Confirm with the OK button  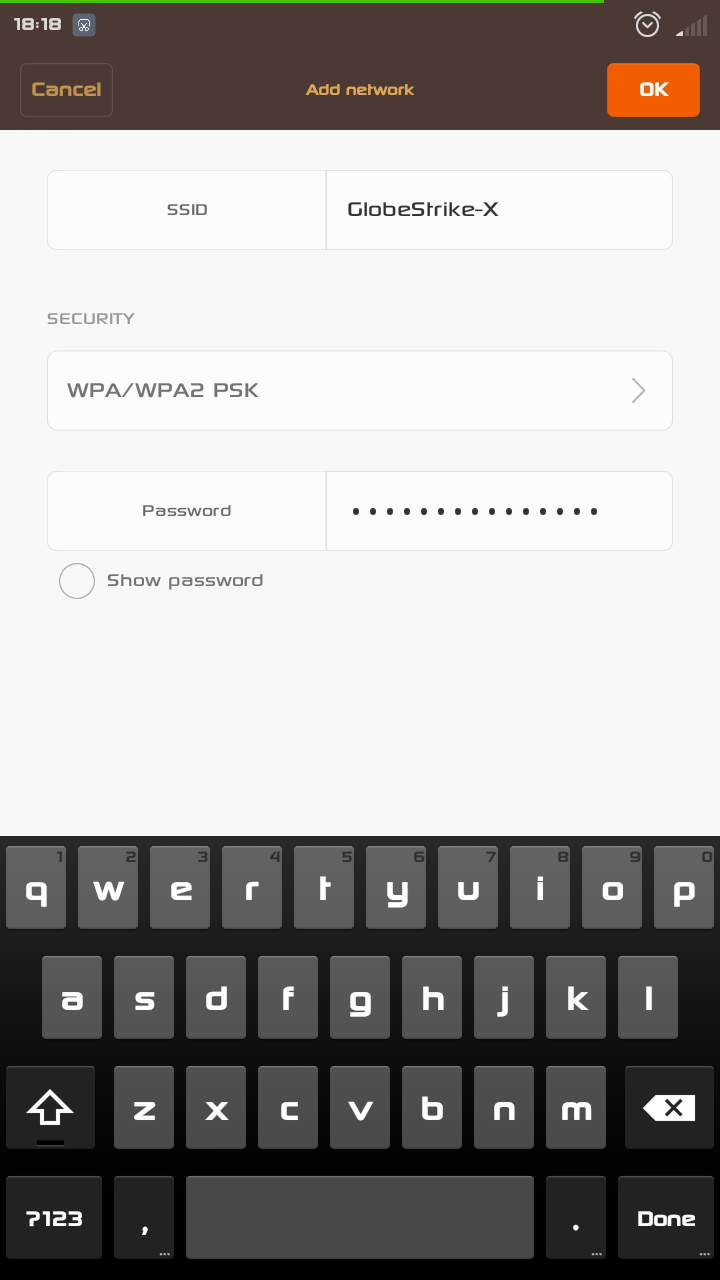coord(653,90)
